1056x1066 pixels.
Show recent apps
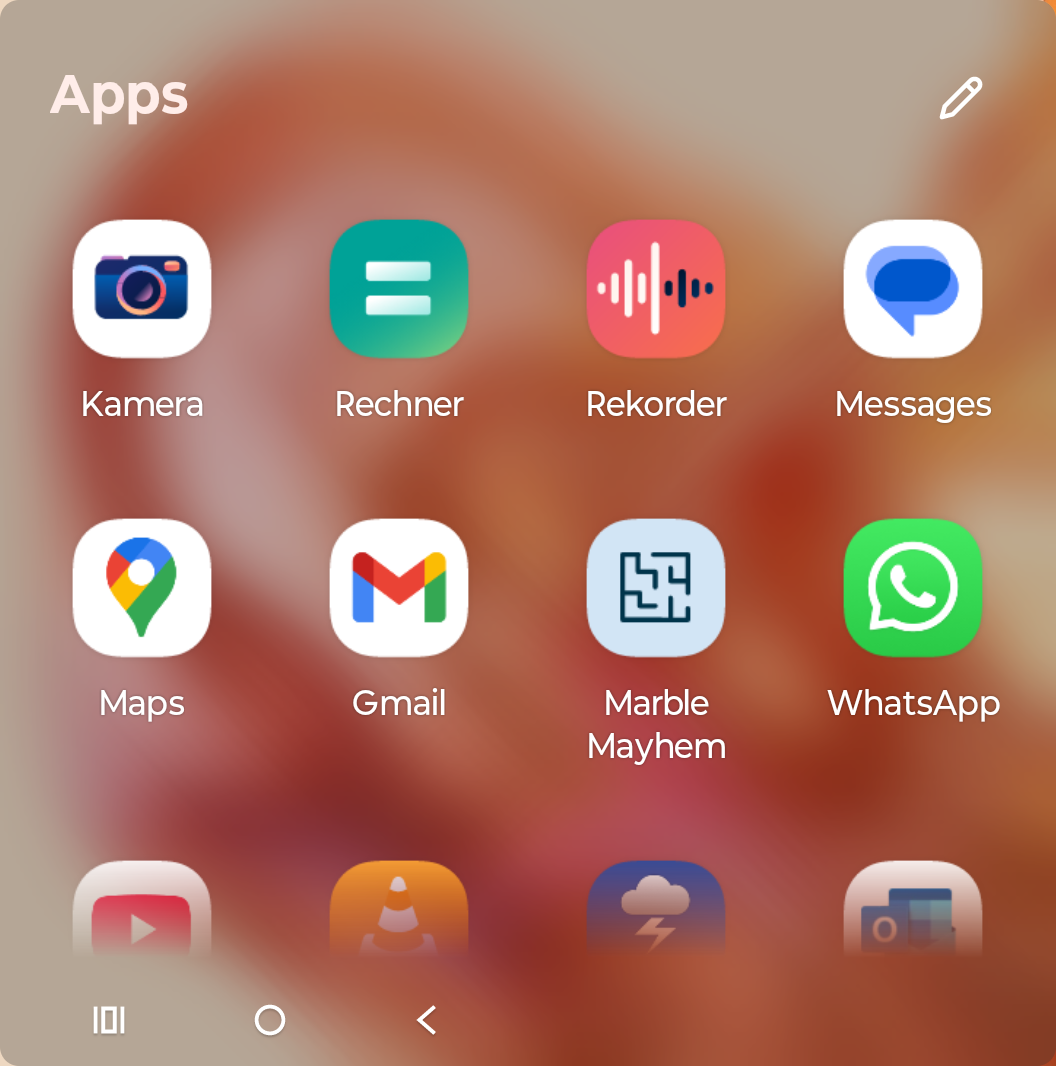[x=109, y=1020]
